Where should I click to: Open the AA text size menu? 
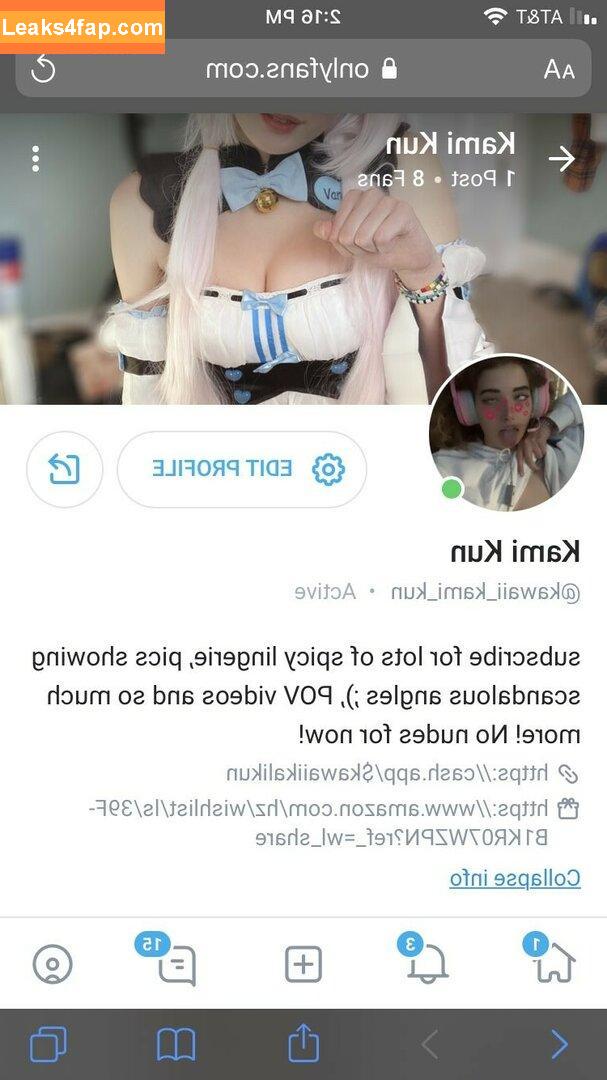tap(559, 69)
